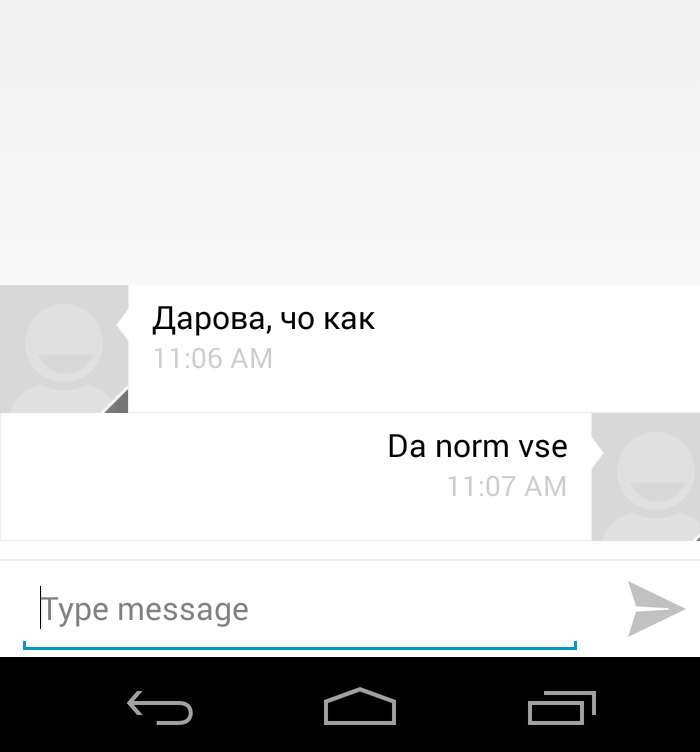Open the recent apps overview
The width and height of the screenshot is (700, 752).
coord(561,707)
